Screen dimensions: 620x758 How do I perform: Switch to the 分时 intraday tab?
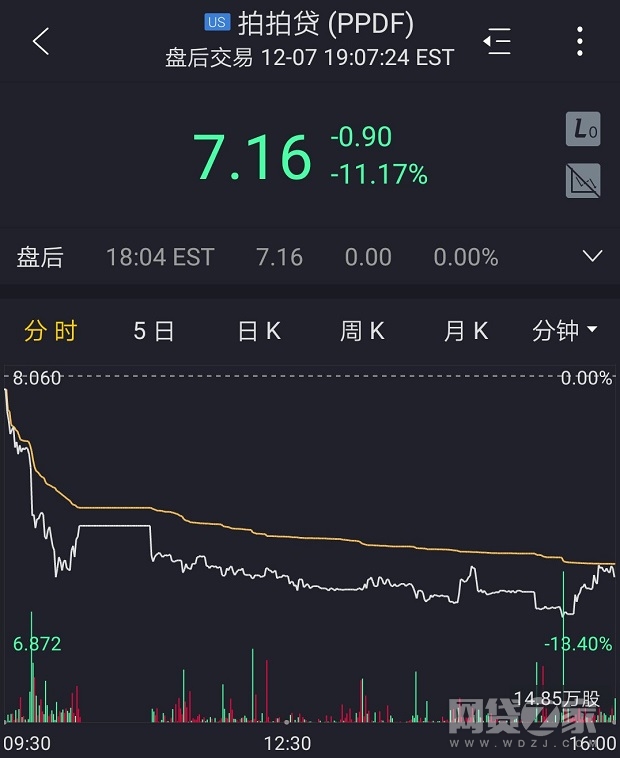(51, 331)
